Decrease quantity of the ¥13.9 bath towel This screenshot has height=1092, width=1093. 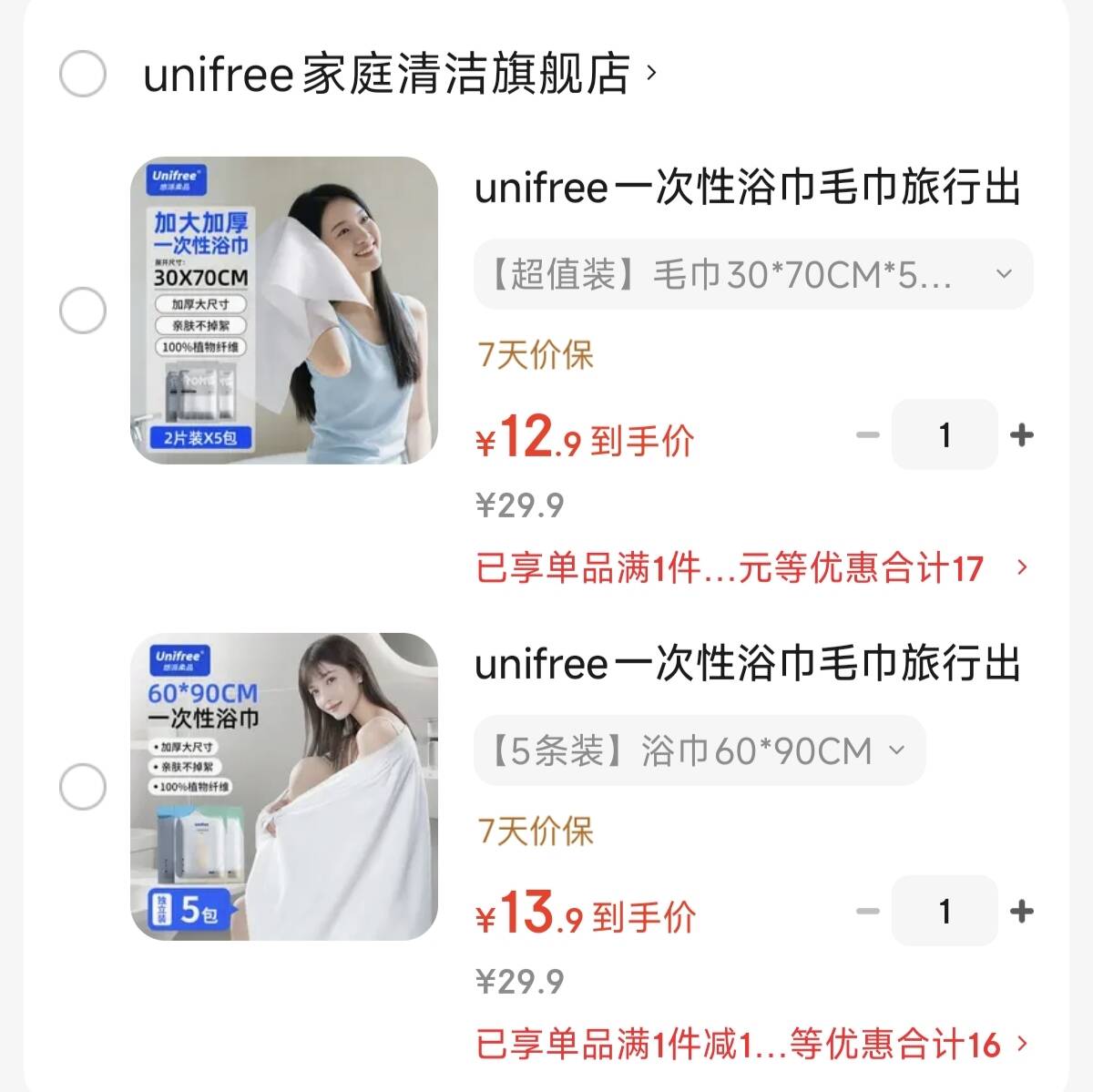point(868,911)
